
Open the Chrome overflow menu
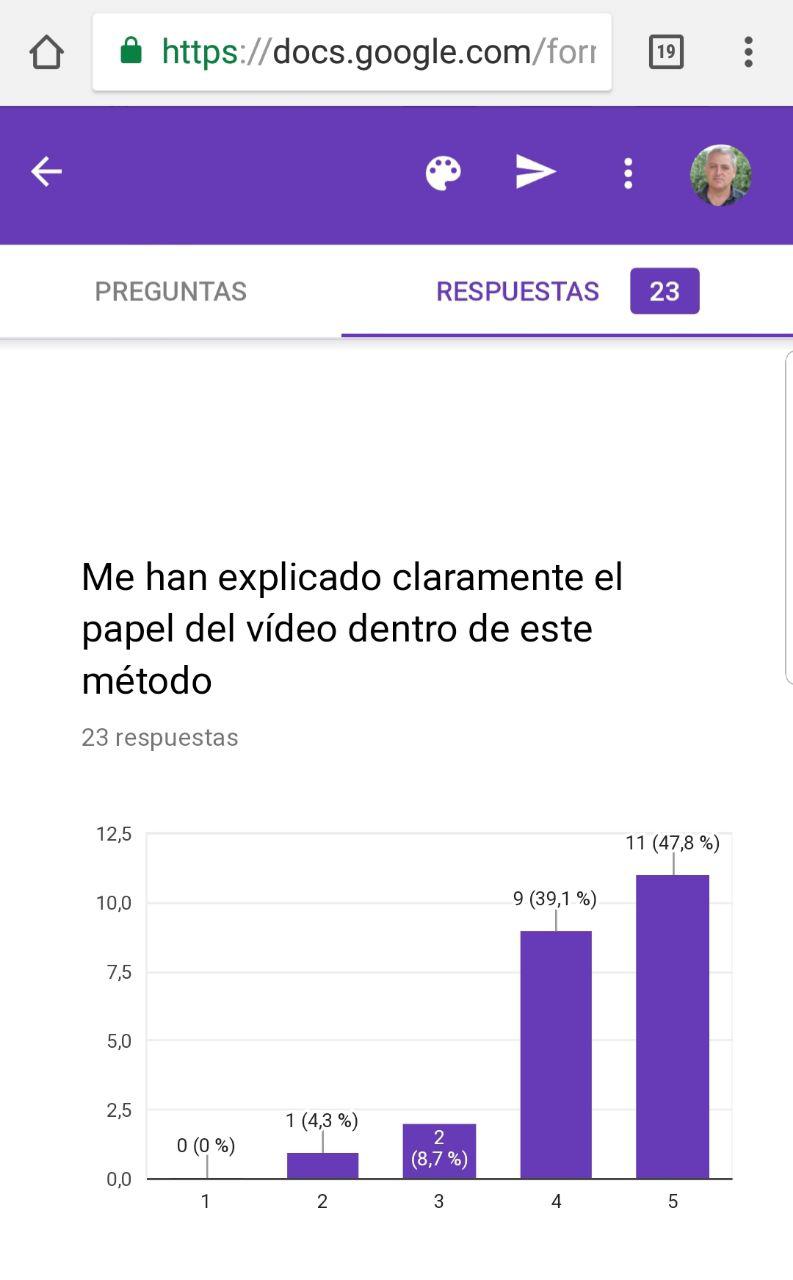click(748, 52)
